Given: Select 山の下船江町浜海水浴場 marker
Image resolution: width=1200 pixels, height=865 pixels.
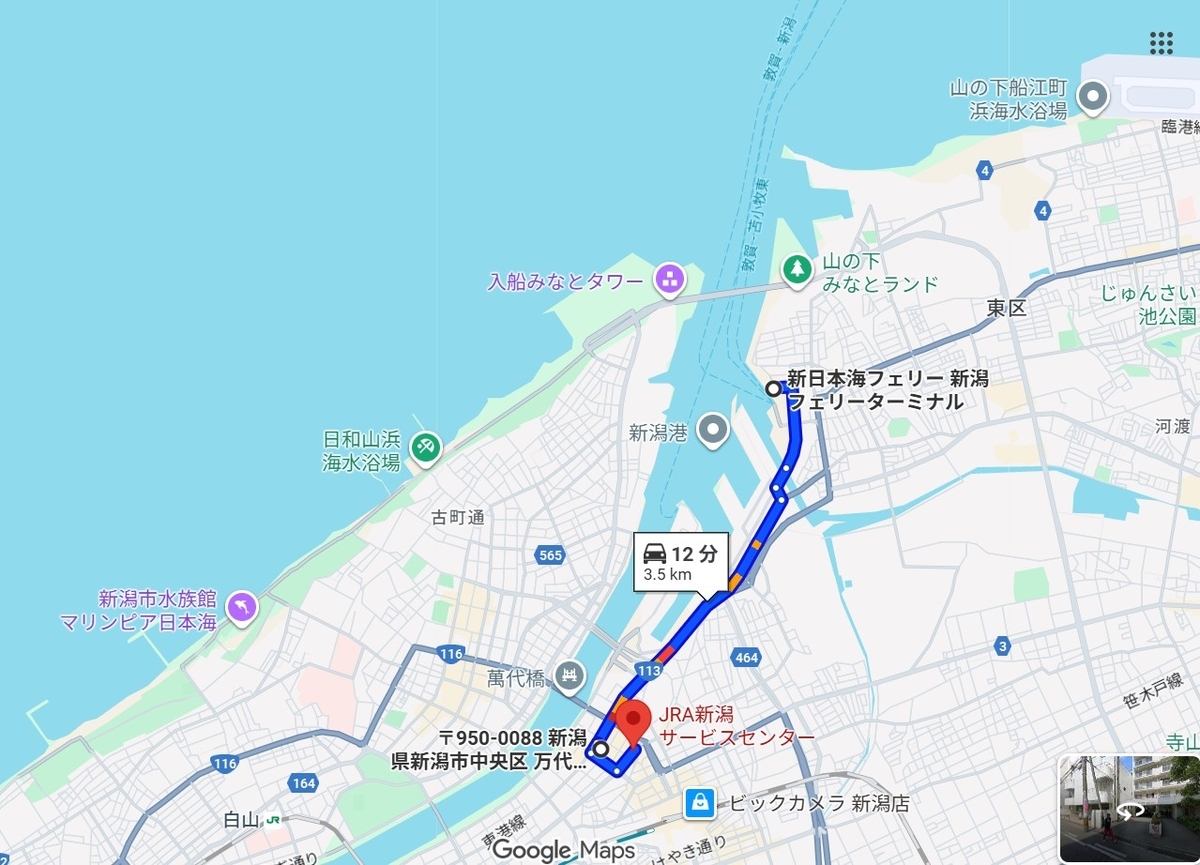Looking at the screenshot, I should [x=1095, y=98].
